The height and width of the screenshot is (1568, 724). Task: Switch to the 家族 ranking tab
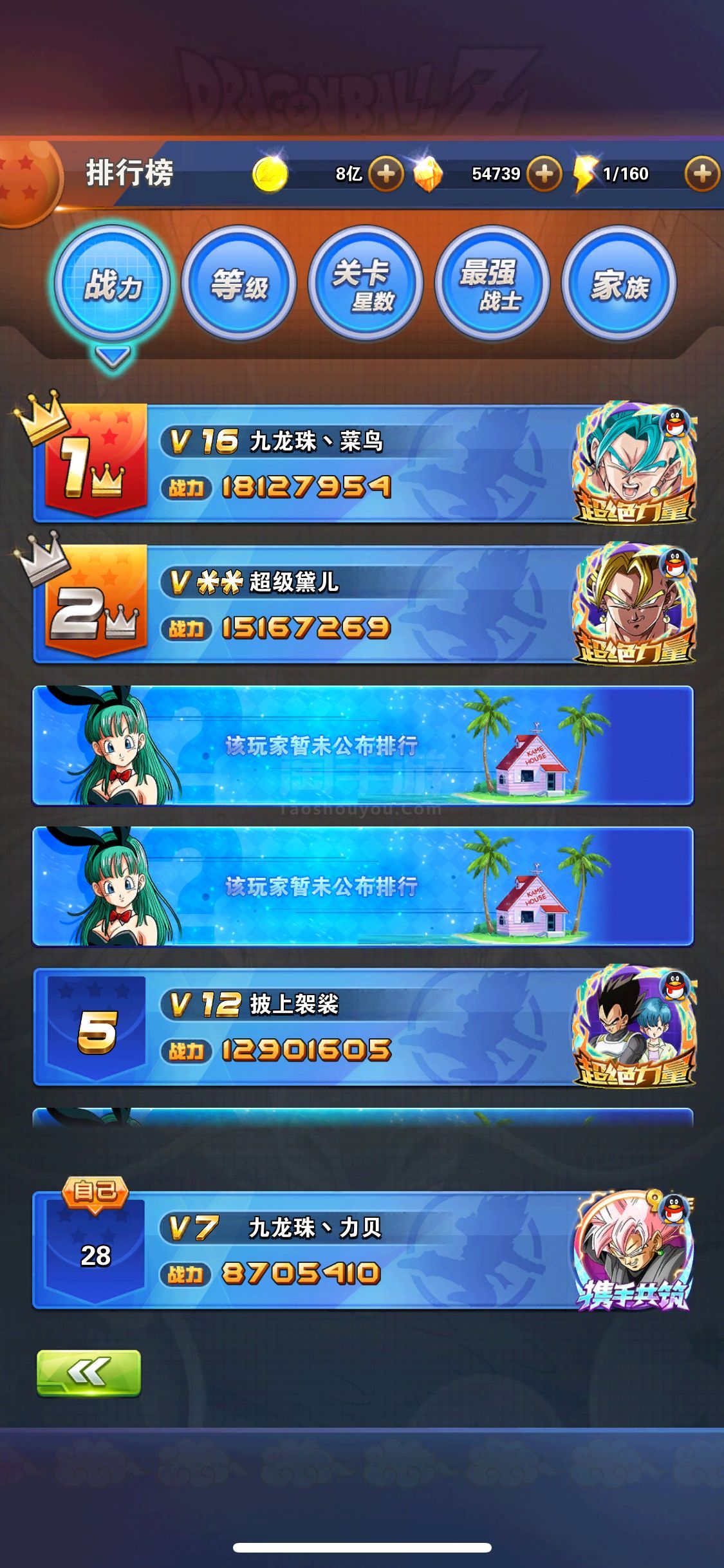pyautogui.click(x=619, y=283)
